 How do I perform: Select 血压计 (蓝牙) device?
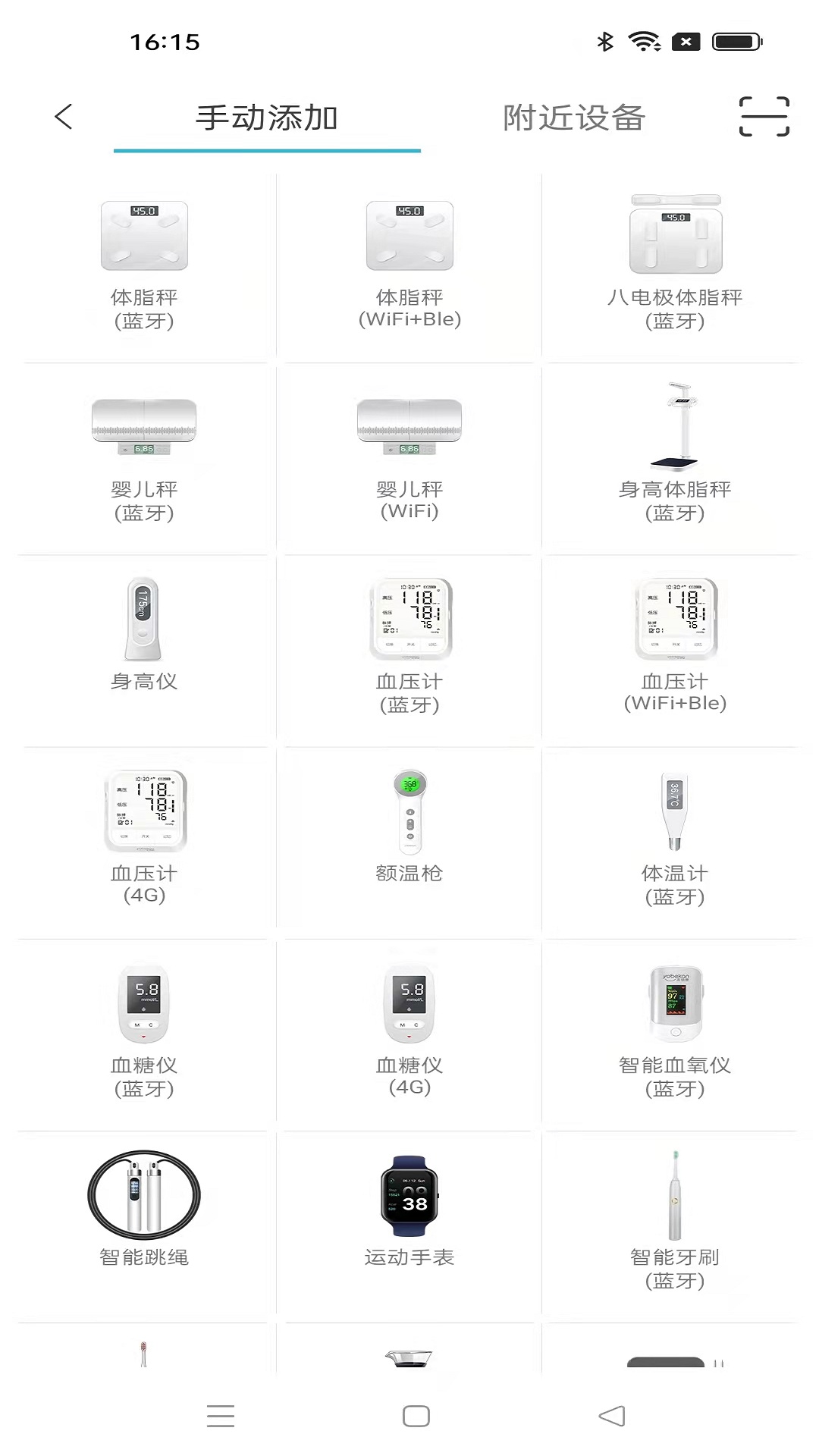[x=409, y=648]
